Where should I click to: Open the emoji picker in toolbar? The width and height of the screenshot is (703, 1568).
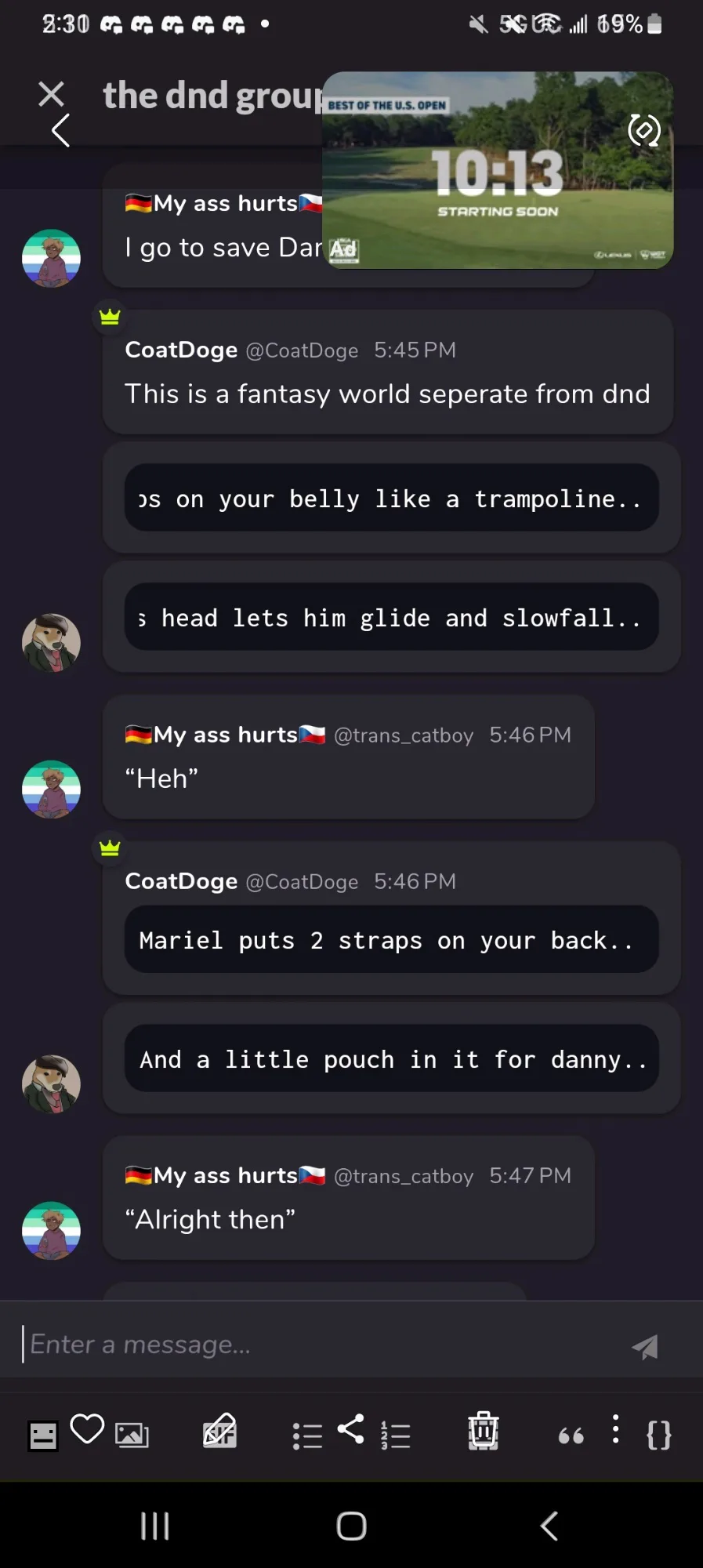(x=43, y=1436)
